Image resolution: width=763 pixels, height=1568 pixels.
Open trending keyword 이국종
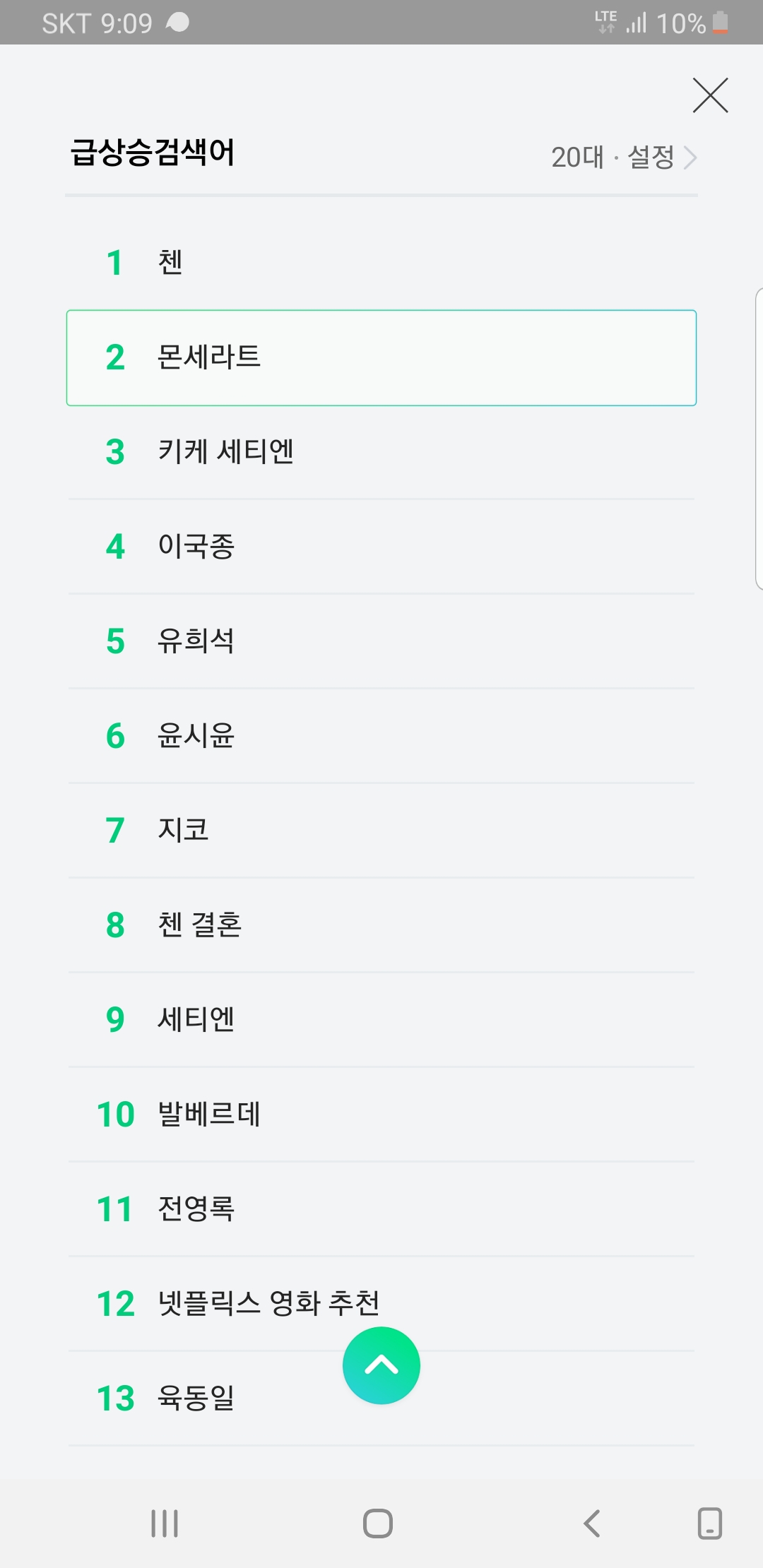click(x=381, y=547)
